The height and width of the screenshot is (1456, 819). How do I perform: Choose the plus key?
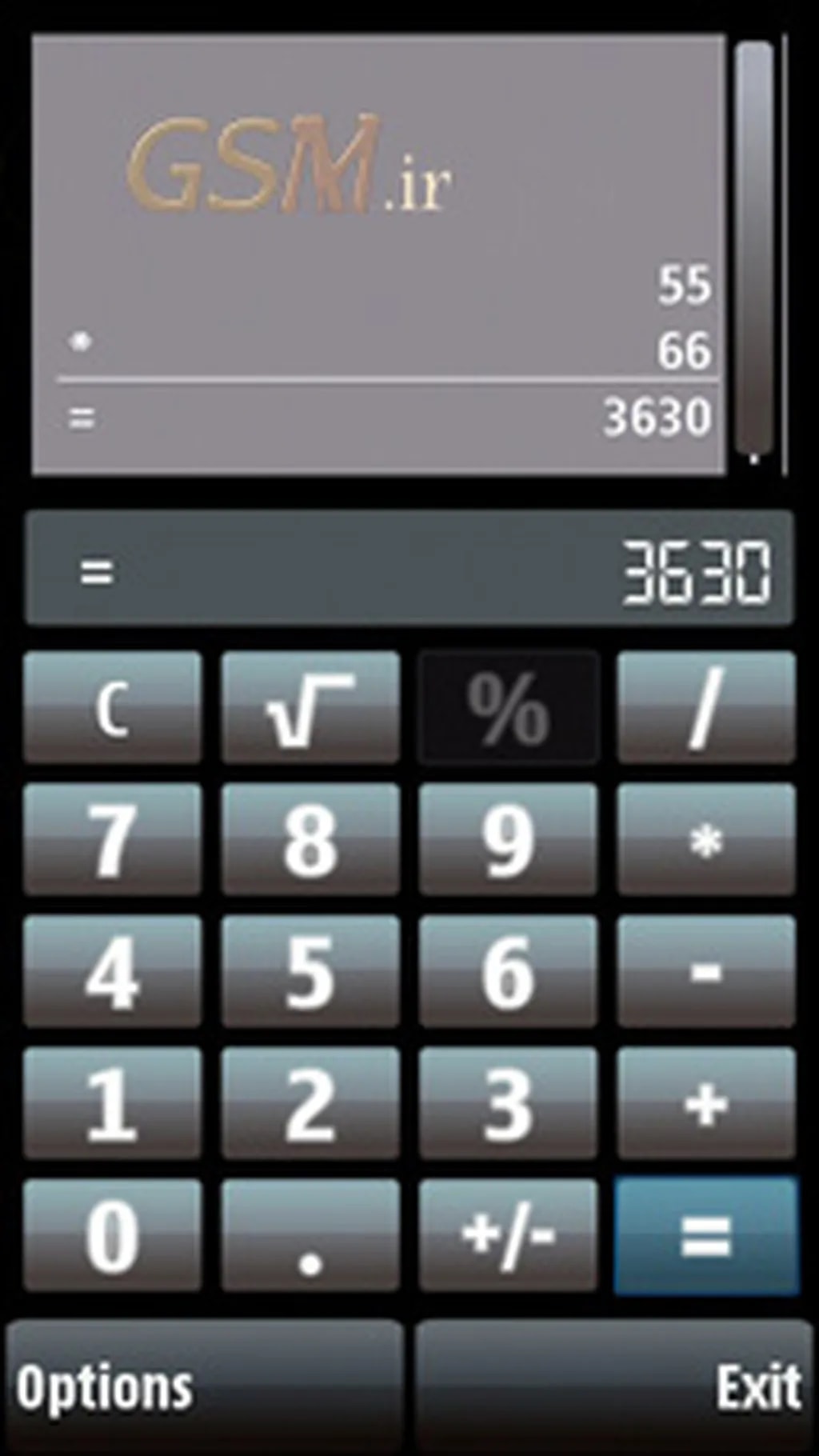click(x=705, y=1103)
